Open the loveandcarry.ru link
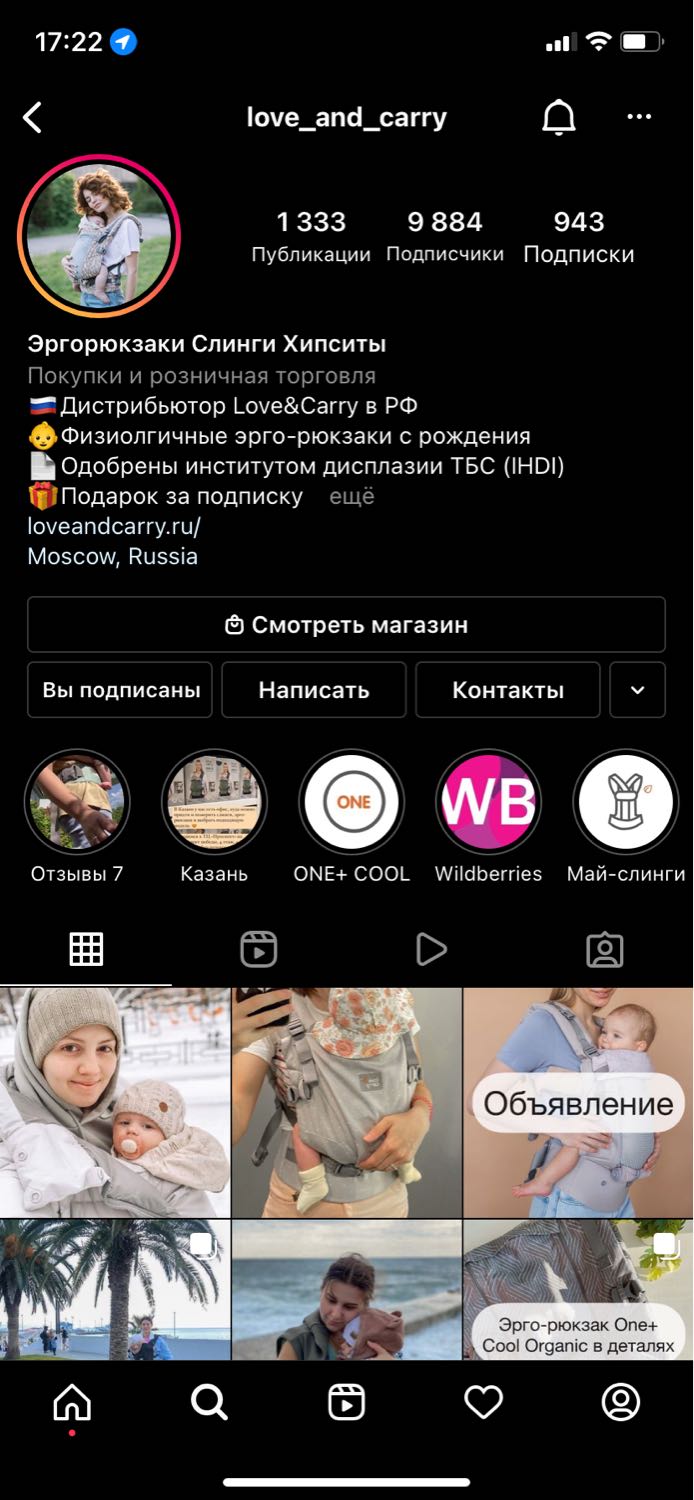This screenshot has width=694, height=1500. [x=114, y=526]
